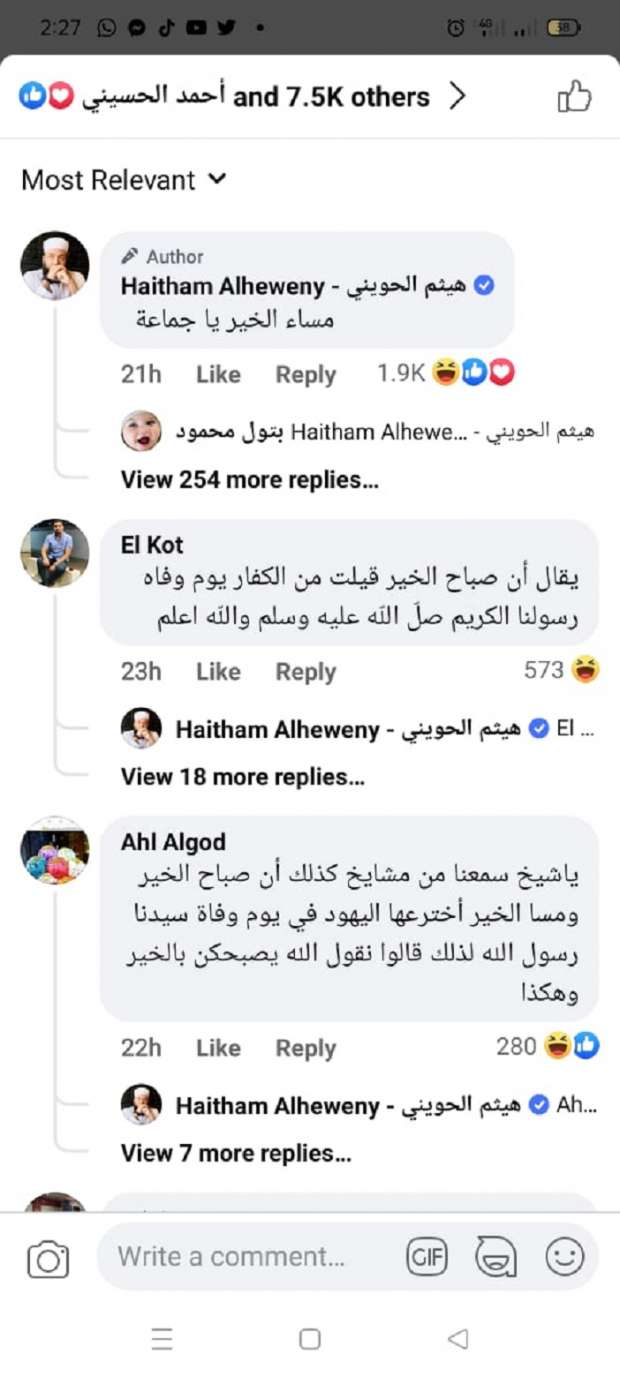Open the avatar sticker picker

(496, 1257)
